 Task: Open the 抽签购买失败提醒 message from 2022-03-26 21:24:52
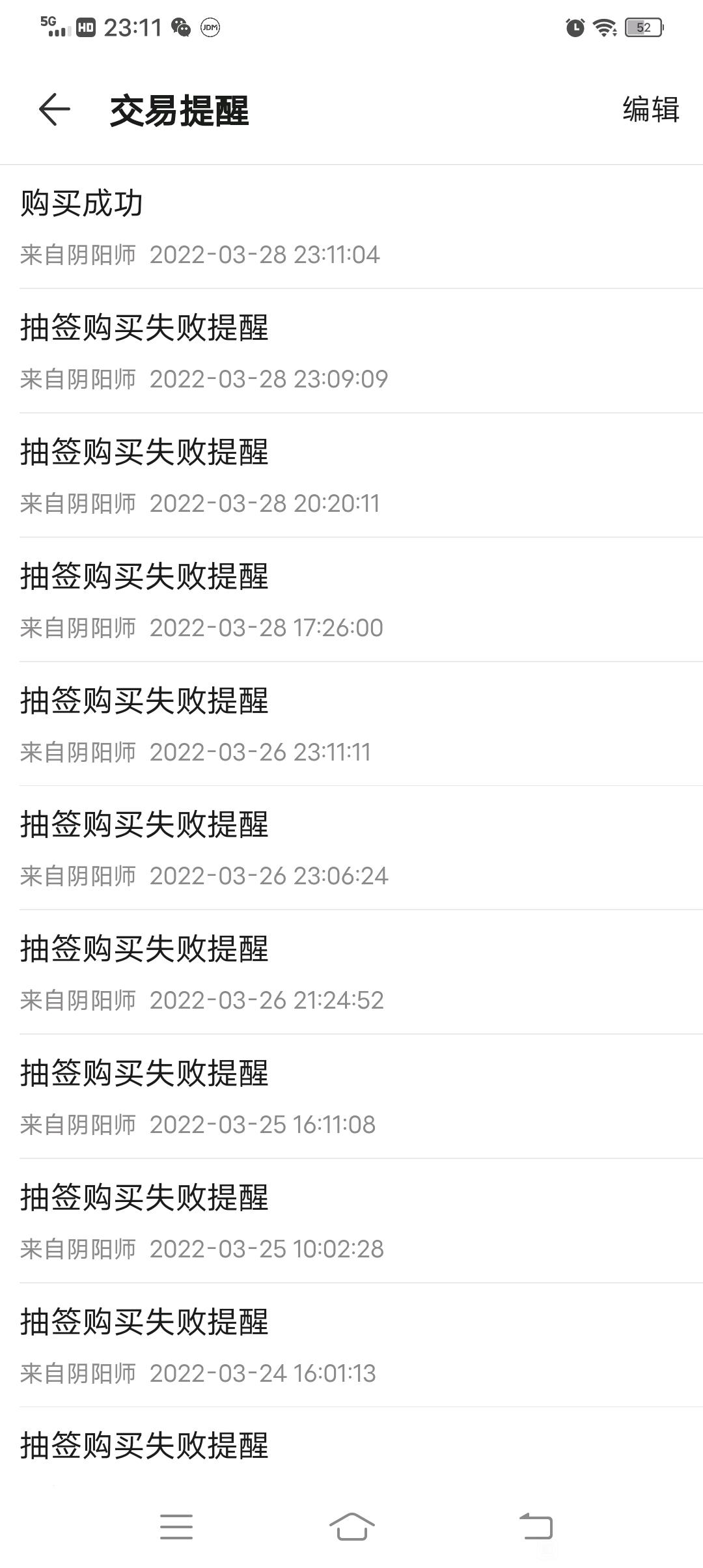[x=351, y=972]
